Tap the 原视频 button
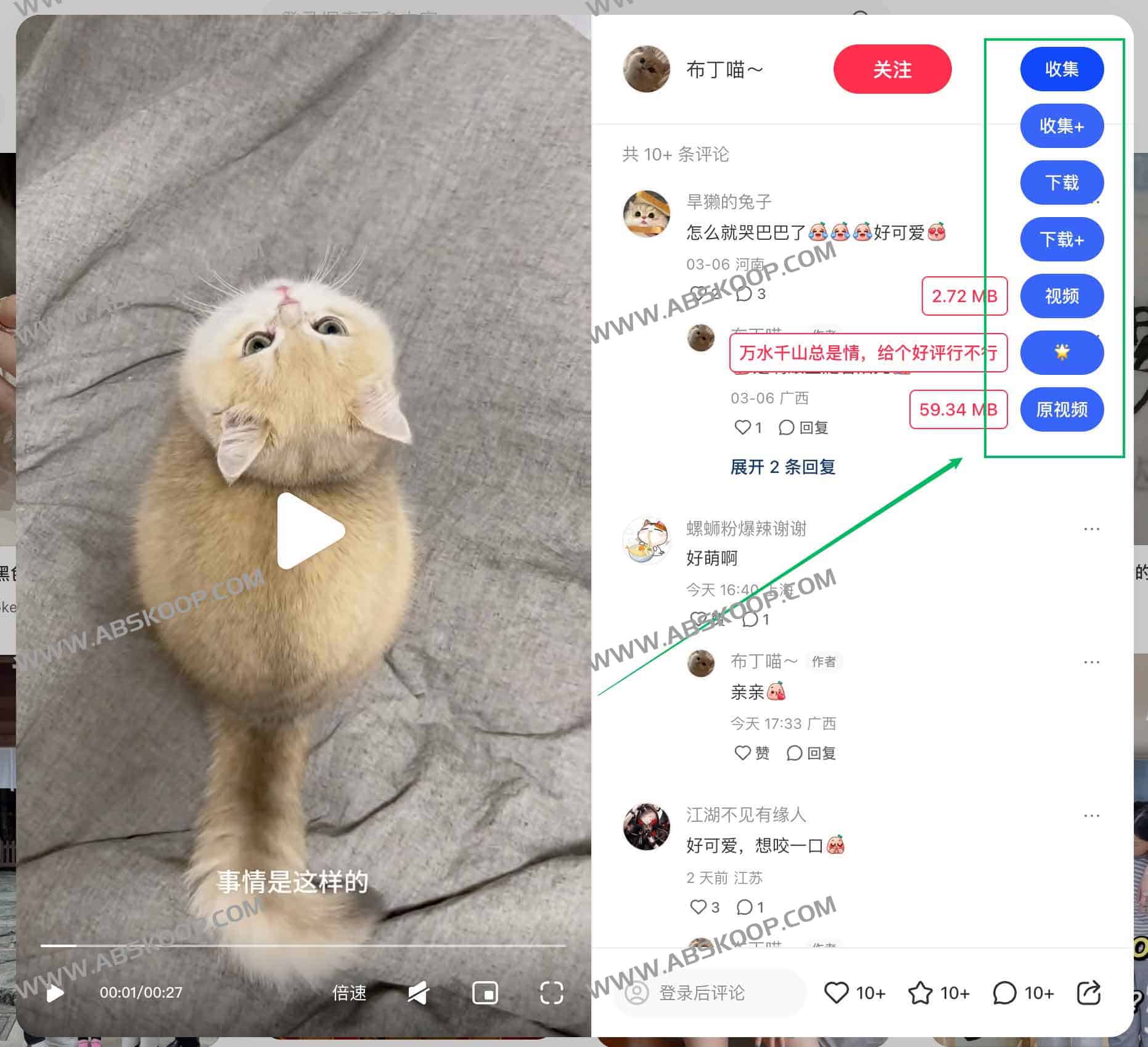 1061,409
